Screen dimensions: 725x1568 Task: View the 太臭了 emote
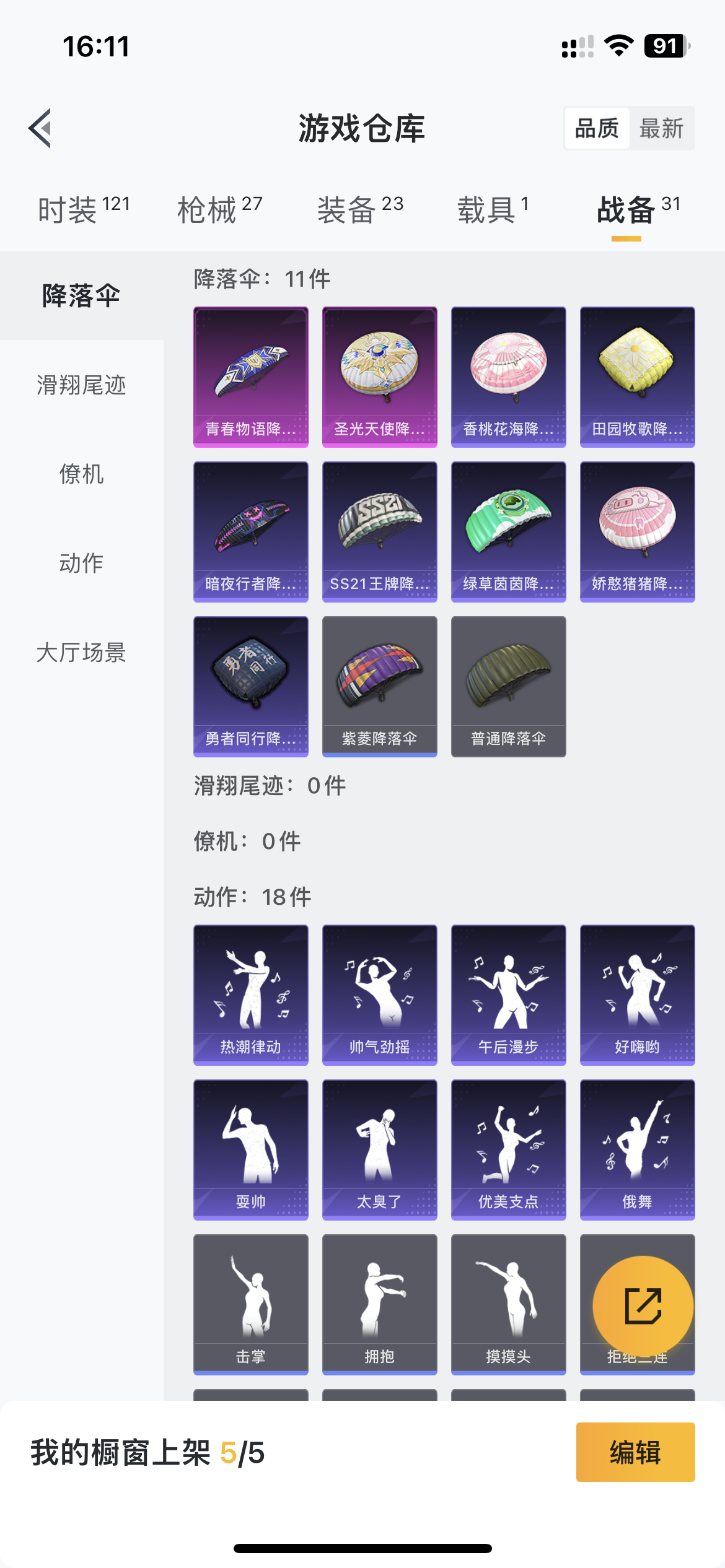pos(380,1149)
